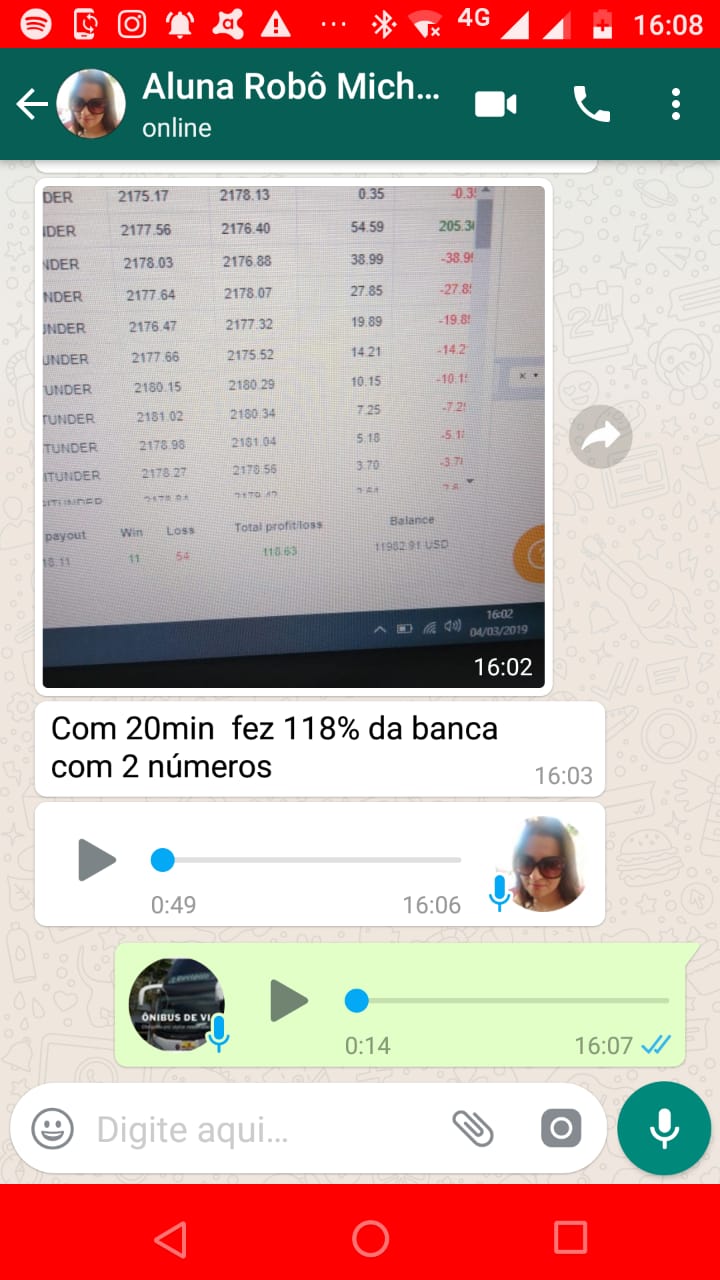Tap the green microphone record button
This screenshot has width=720, height=1280.
pyautogui.click(x=664, y=1128)
